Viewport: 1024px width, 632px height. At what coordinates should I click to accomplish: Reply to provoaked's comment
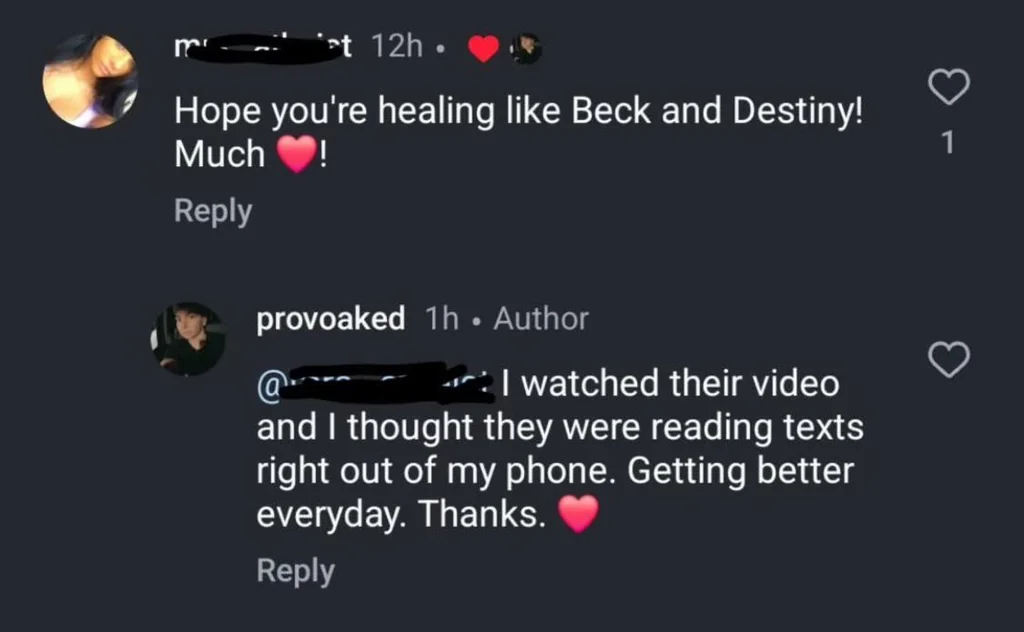point(295,571)
